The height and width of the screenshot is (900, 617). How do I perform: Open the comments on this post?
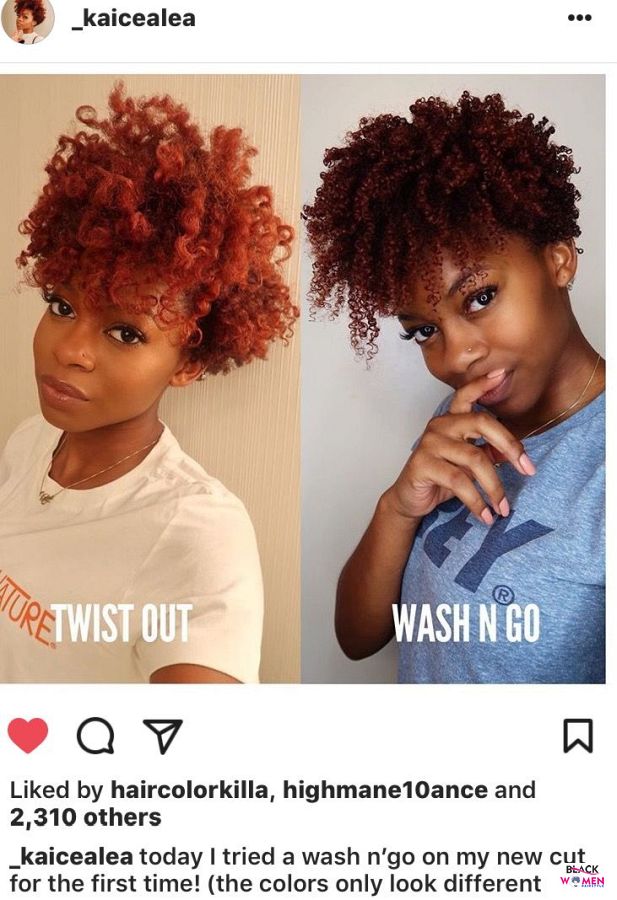(95, 737)
